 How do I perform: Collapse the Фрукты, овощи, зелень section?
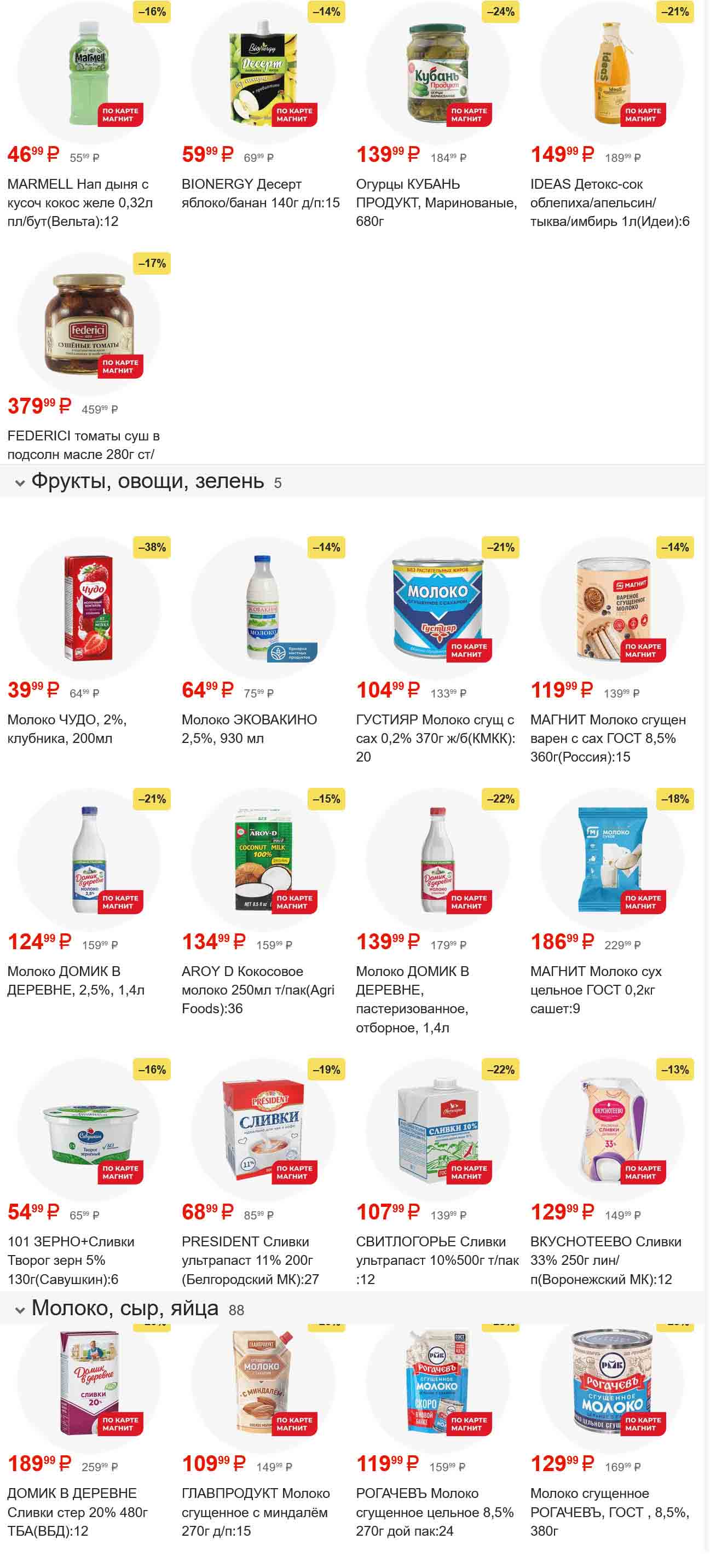coord(20,483)
